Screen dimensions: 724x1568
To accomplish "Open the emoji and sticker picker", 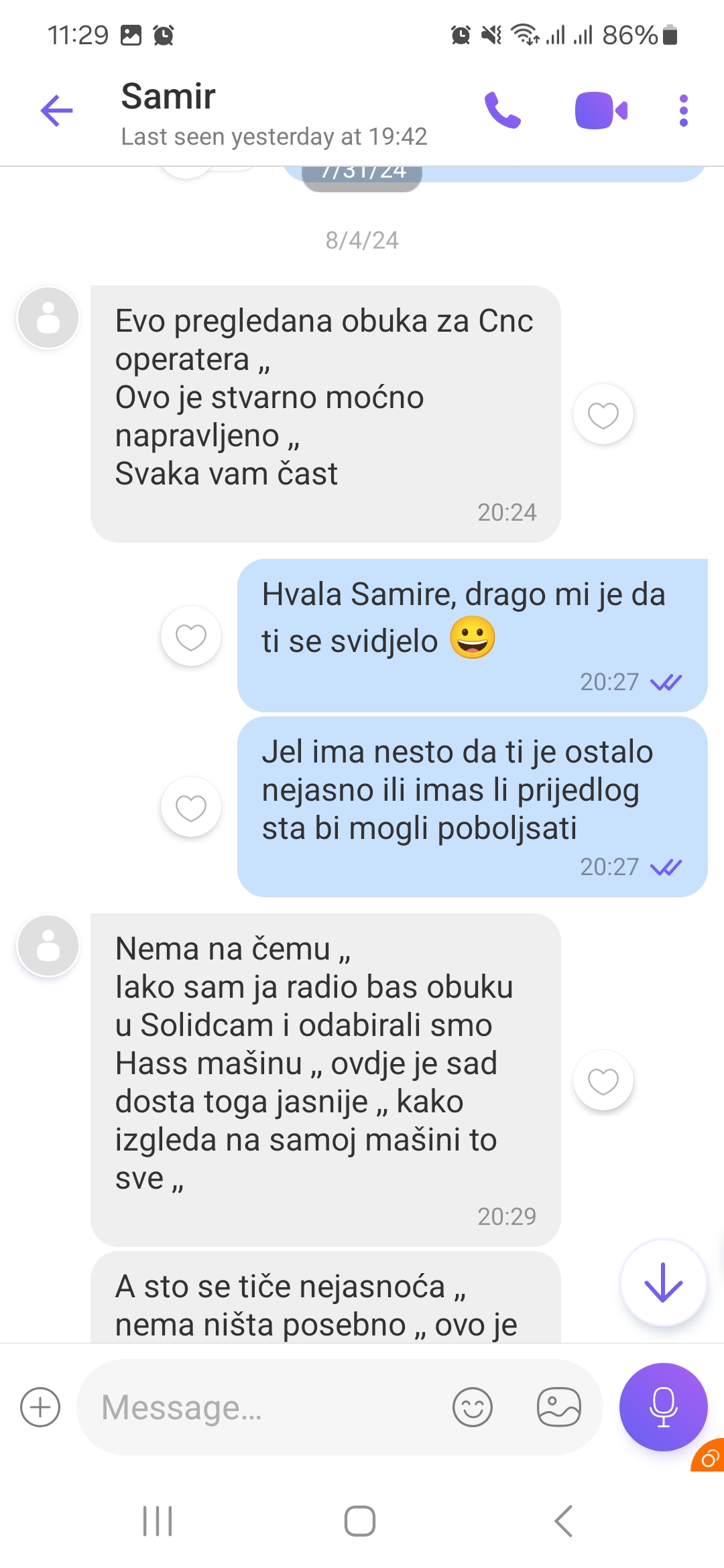I will pyautogui.click(x=472, y=1407).
